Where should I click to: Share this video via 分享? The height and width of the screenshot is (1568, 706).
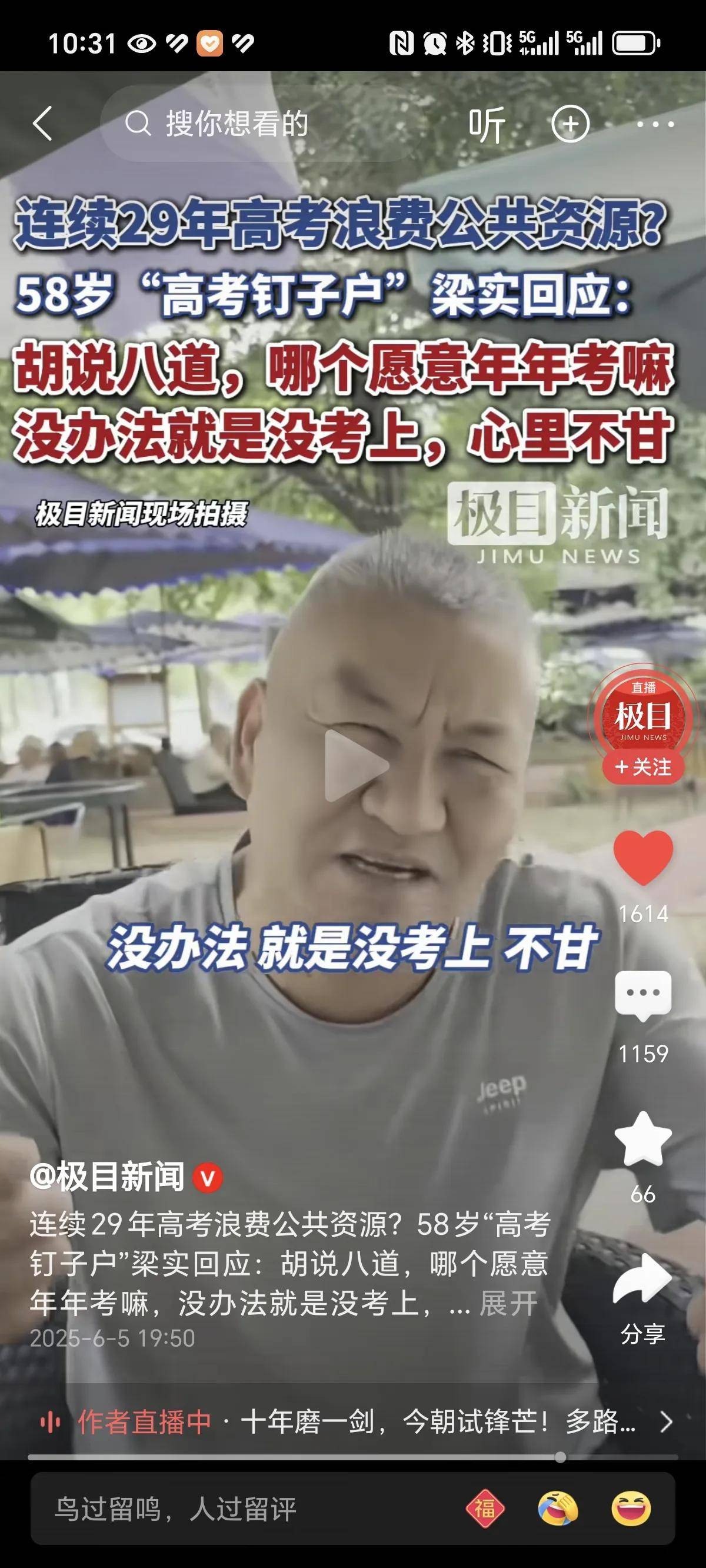pos(642,1281)
